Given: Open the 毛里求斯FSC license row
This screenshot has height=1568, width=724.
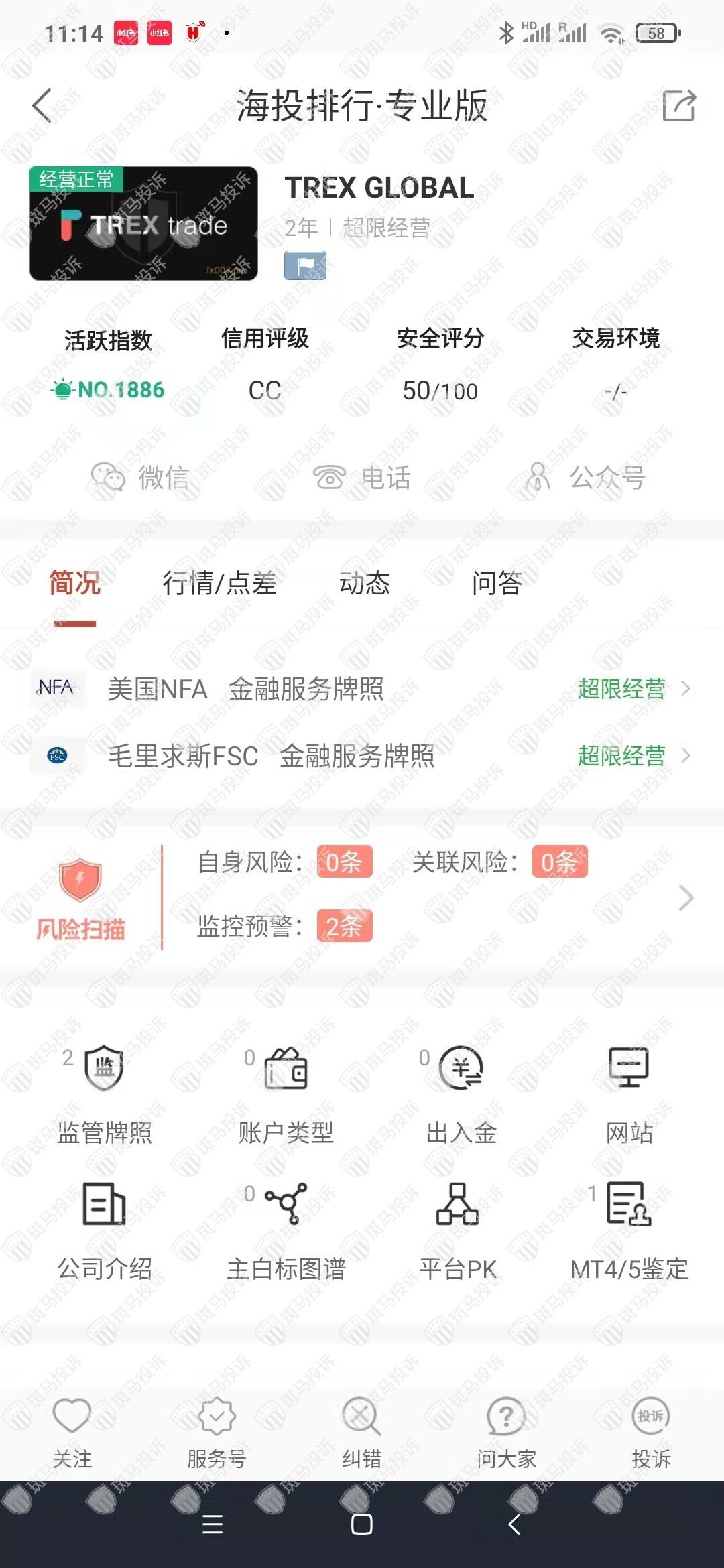Looking at the screenshot, I should [x=362, y=756].
